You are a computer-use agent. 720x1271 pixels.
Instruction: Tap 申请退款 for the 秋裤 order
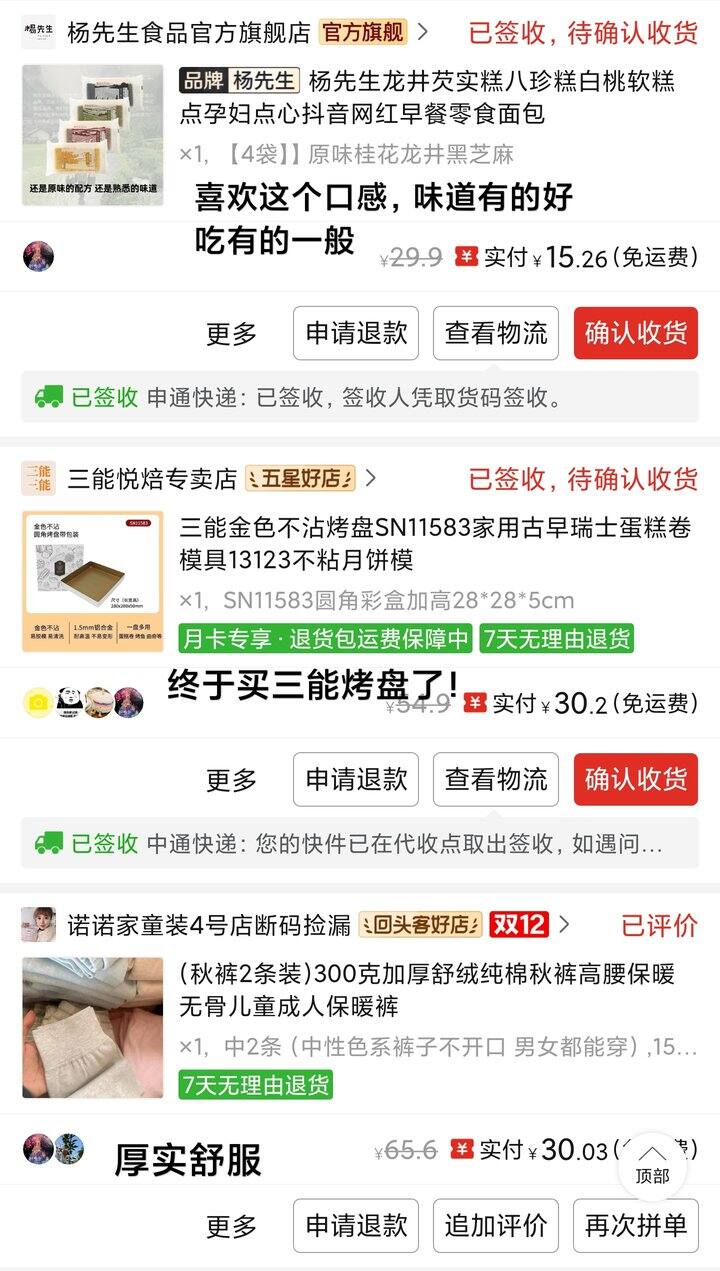pos(356,1226)
